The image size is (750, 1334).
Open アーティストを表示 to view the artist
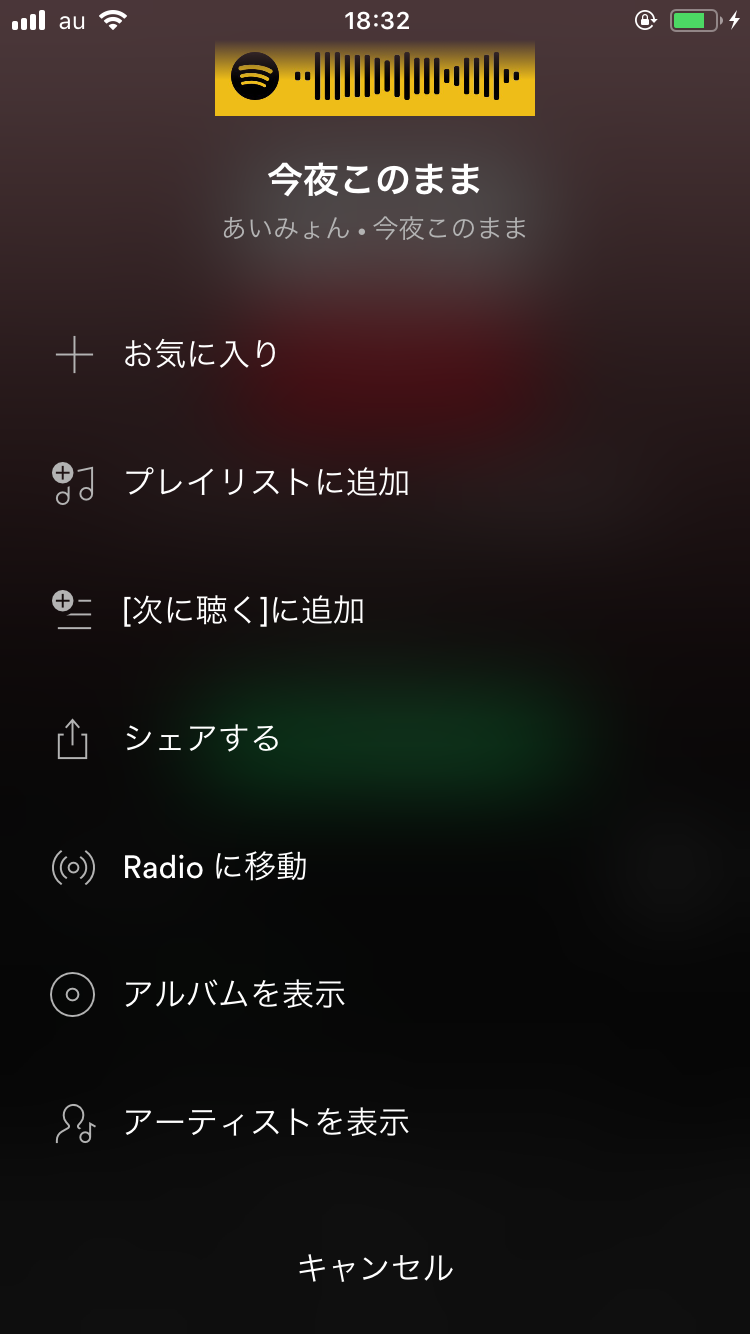[x=375, y=1122]
